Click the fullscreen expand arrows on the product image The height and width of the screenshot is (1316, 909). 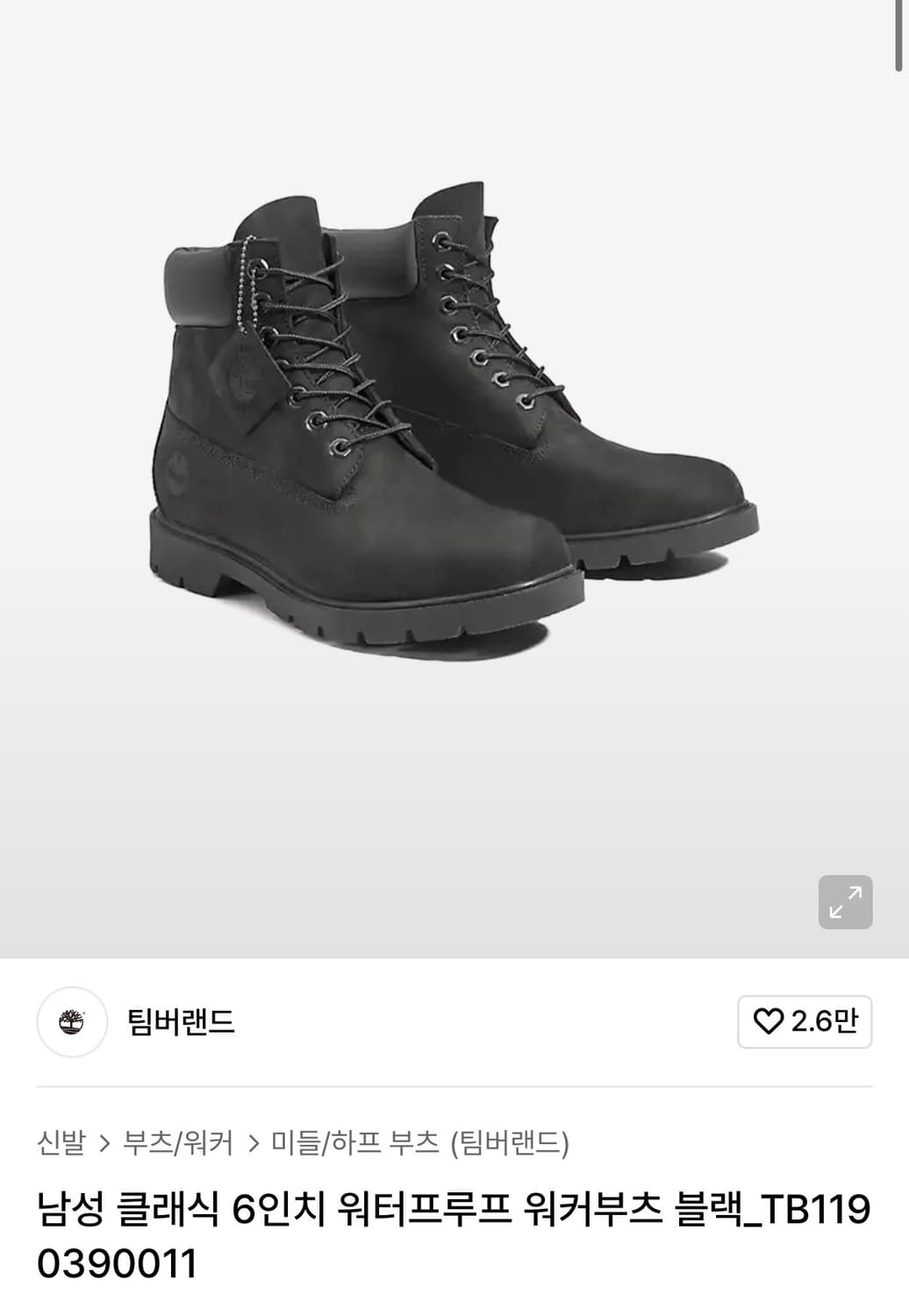(x=845, y=902)
